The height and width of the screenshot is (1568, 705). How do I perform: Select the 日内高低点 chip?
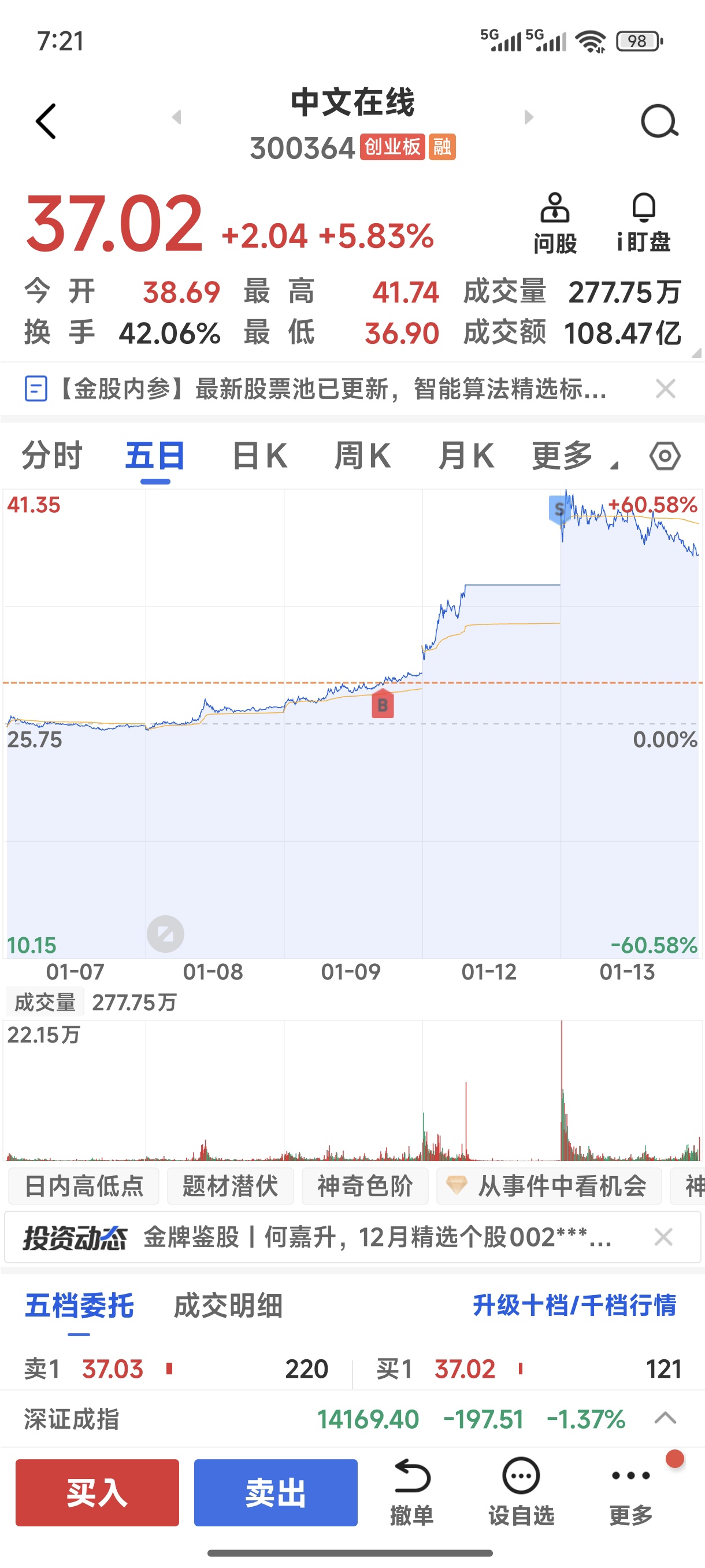(x=84, y=1186)
